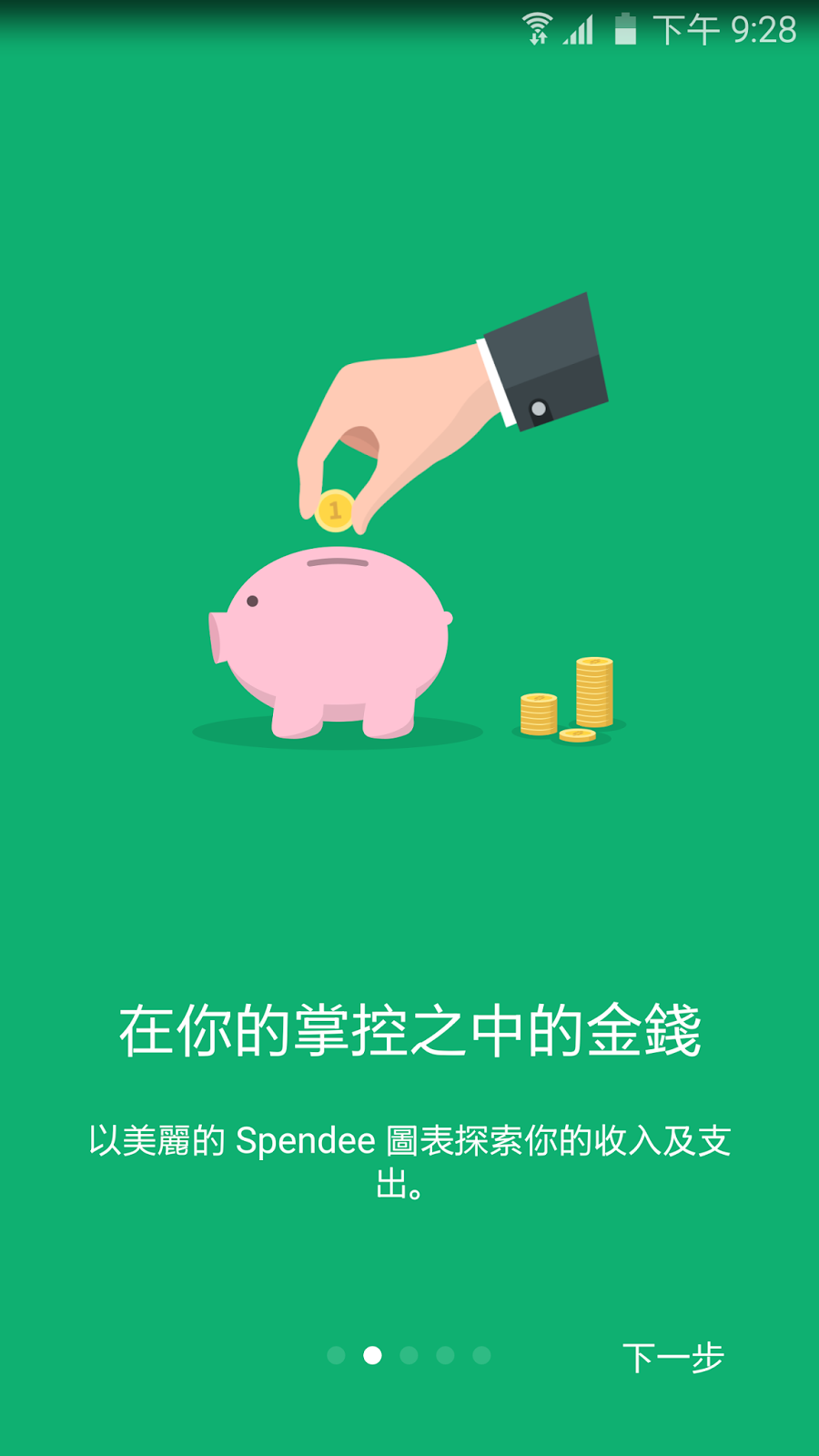Jump to the last page indicator dot
This screenshot has width=819, height=1456.
[x=481, y=1355]
